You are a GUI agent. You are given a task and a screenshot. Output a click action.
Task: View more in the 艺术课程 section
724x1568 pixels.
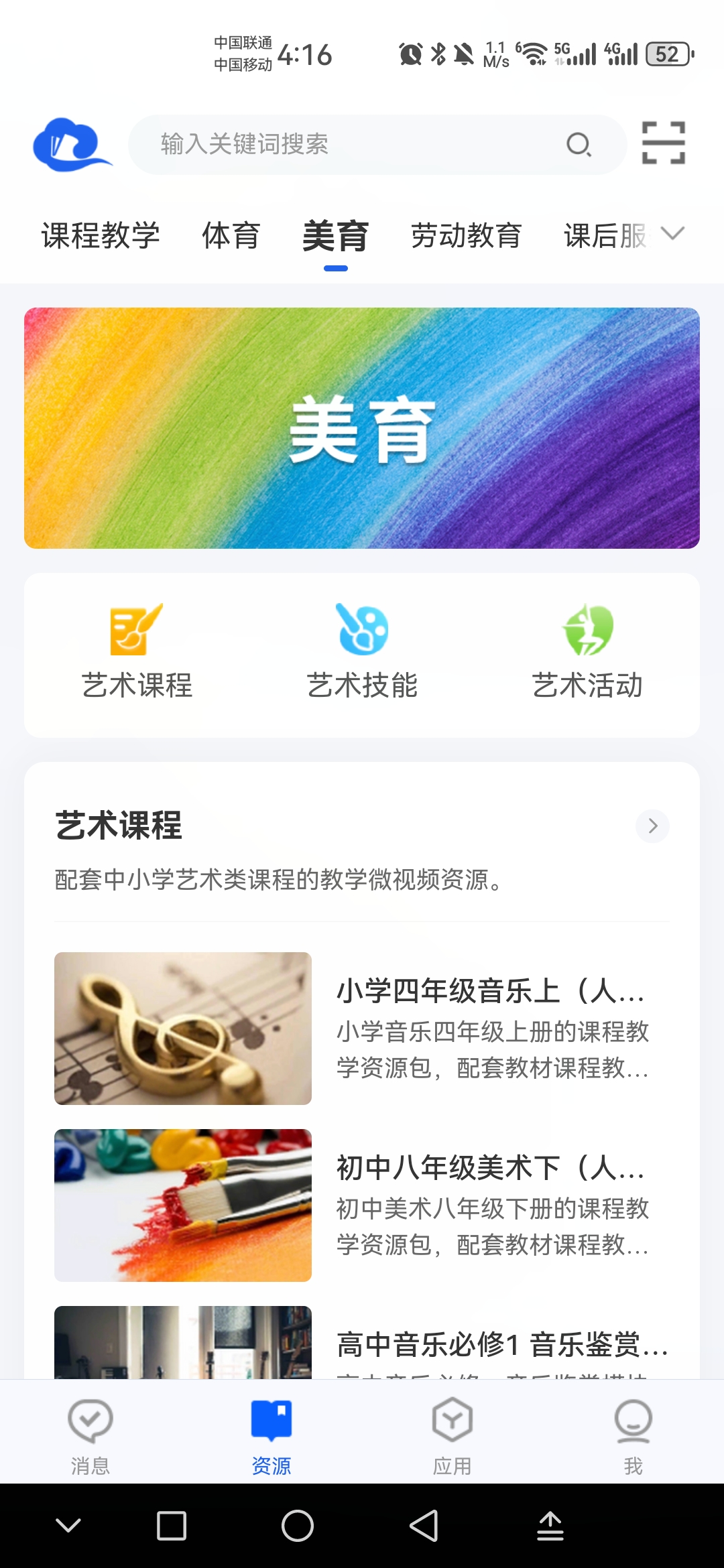652,826
